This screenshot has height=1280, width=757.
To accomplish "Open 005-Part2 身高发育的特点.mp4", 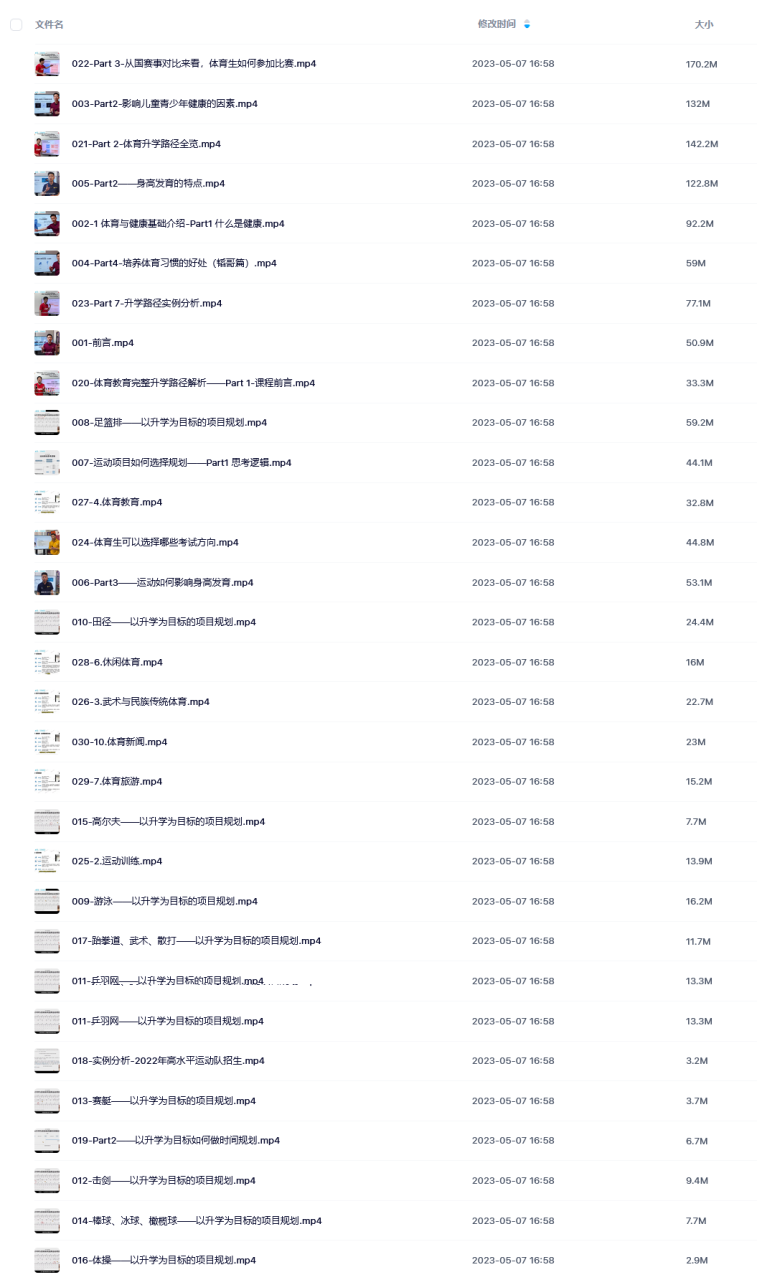I will tap(148, 184).
